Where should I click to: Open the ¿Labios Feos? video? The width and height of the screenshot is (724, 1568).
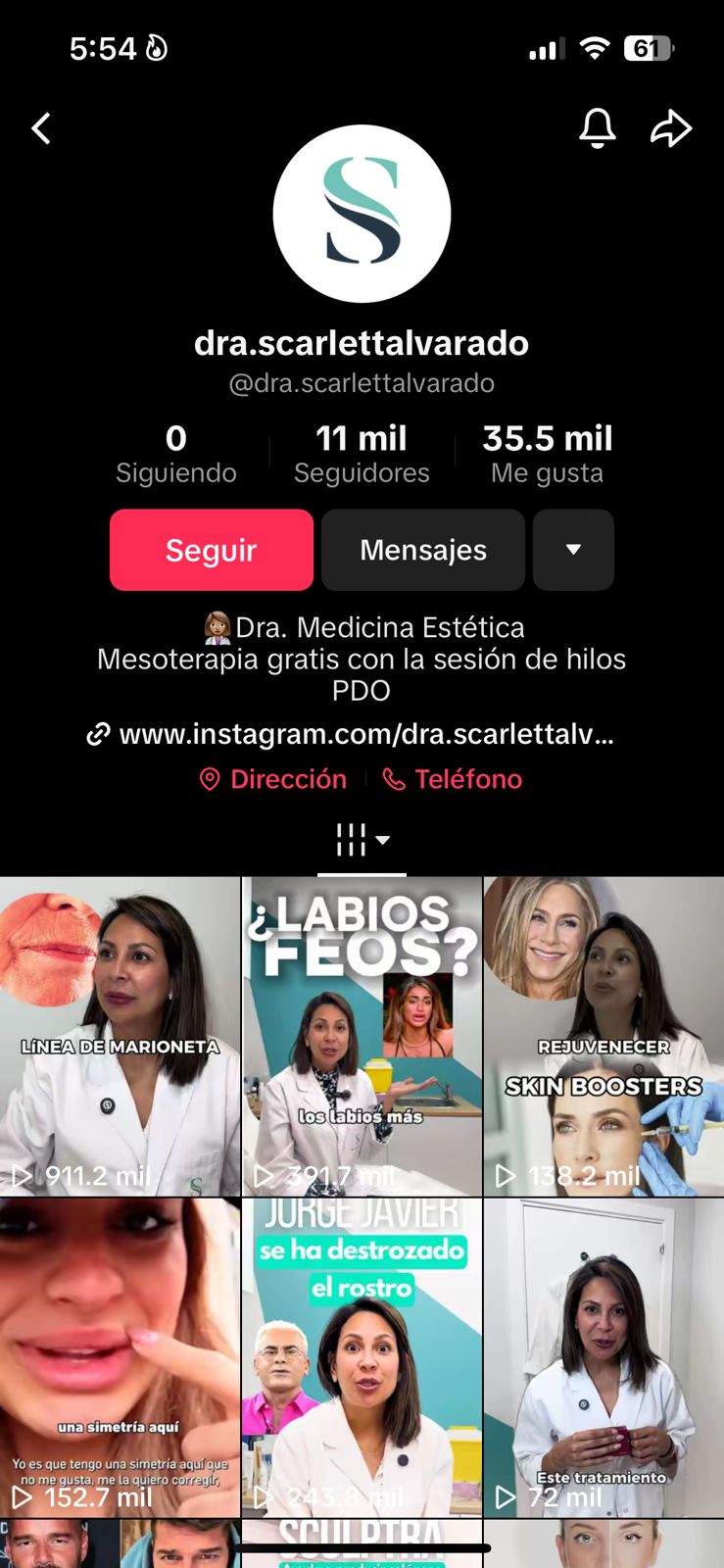[362, 1036]
